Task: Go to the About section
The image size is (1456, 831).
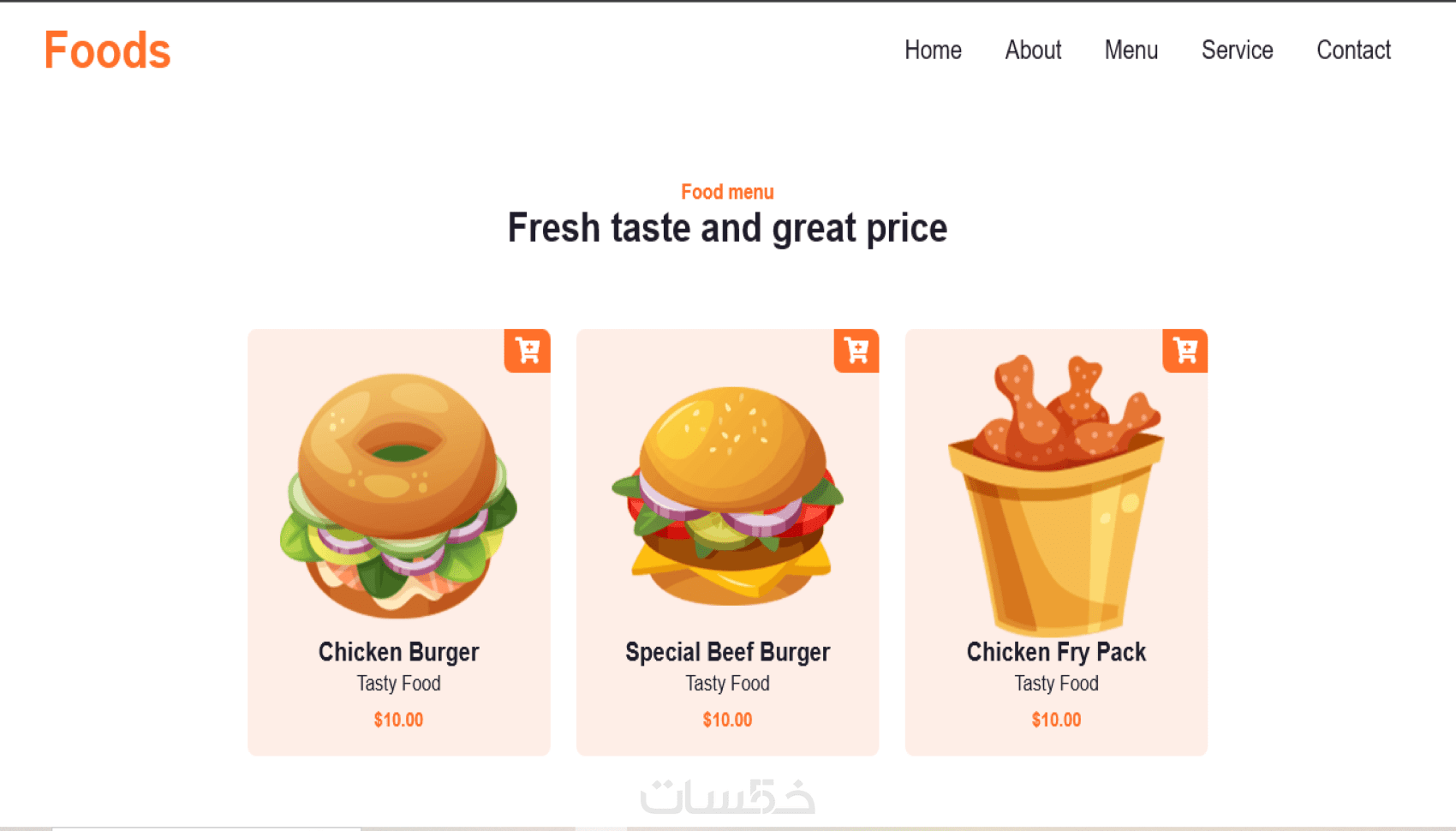Action: (1033, 51)
